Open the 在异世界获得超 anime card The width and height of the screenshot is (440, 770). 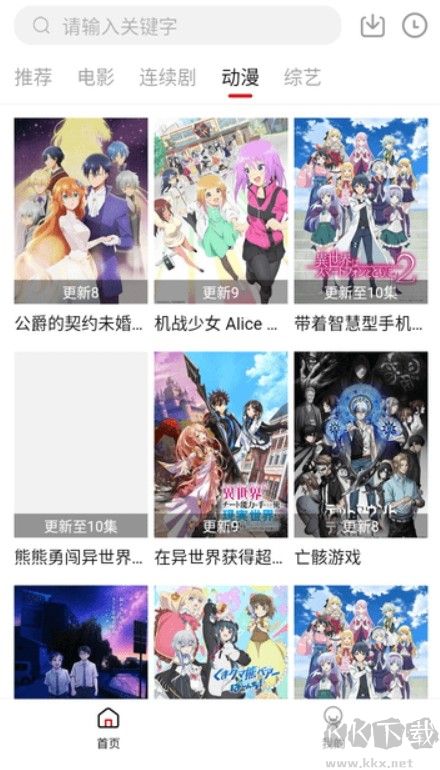tap(221, 459)
